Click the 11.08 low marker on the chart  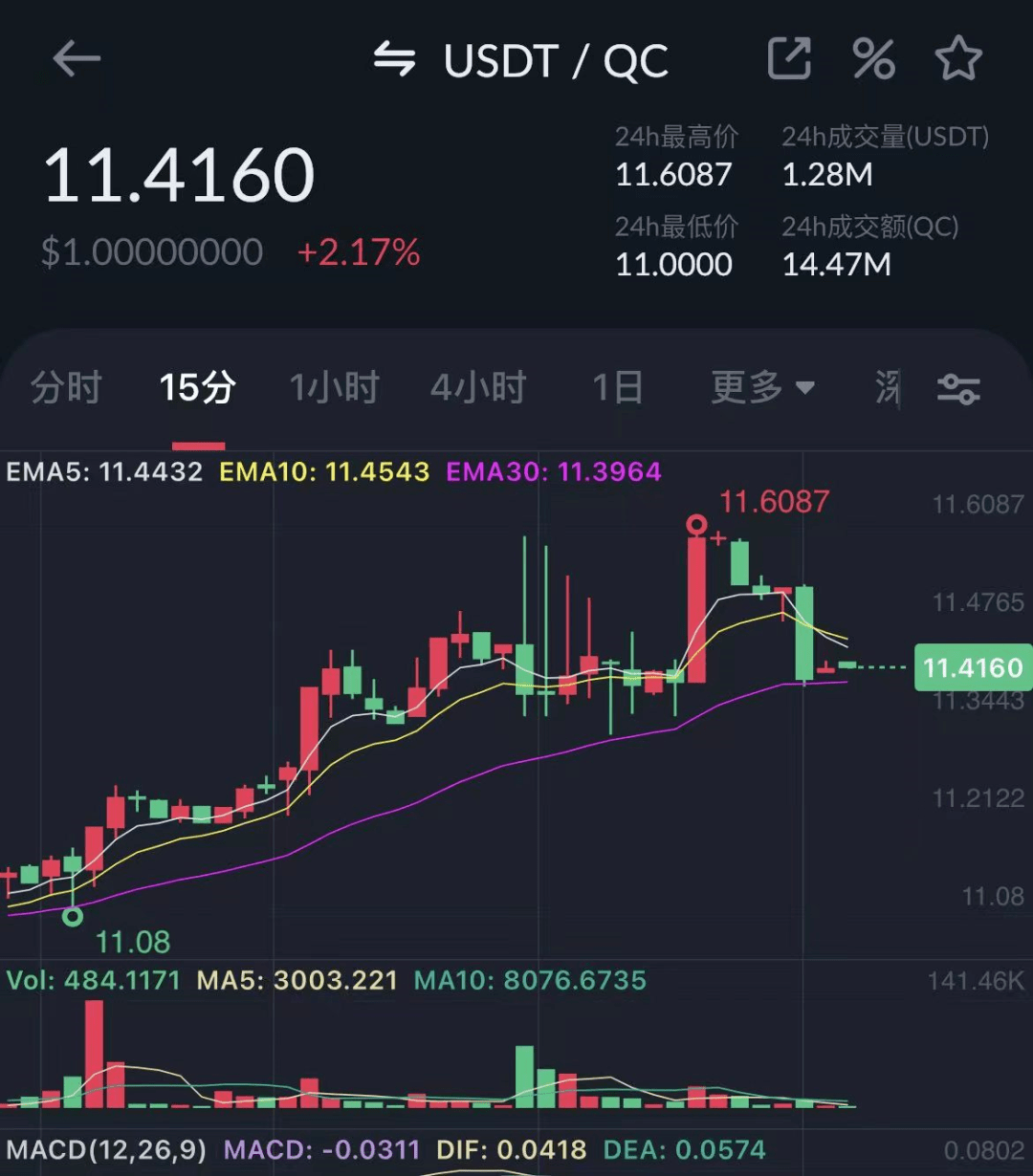tap(134, 943)
